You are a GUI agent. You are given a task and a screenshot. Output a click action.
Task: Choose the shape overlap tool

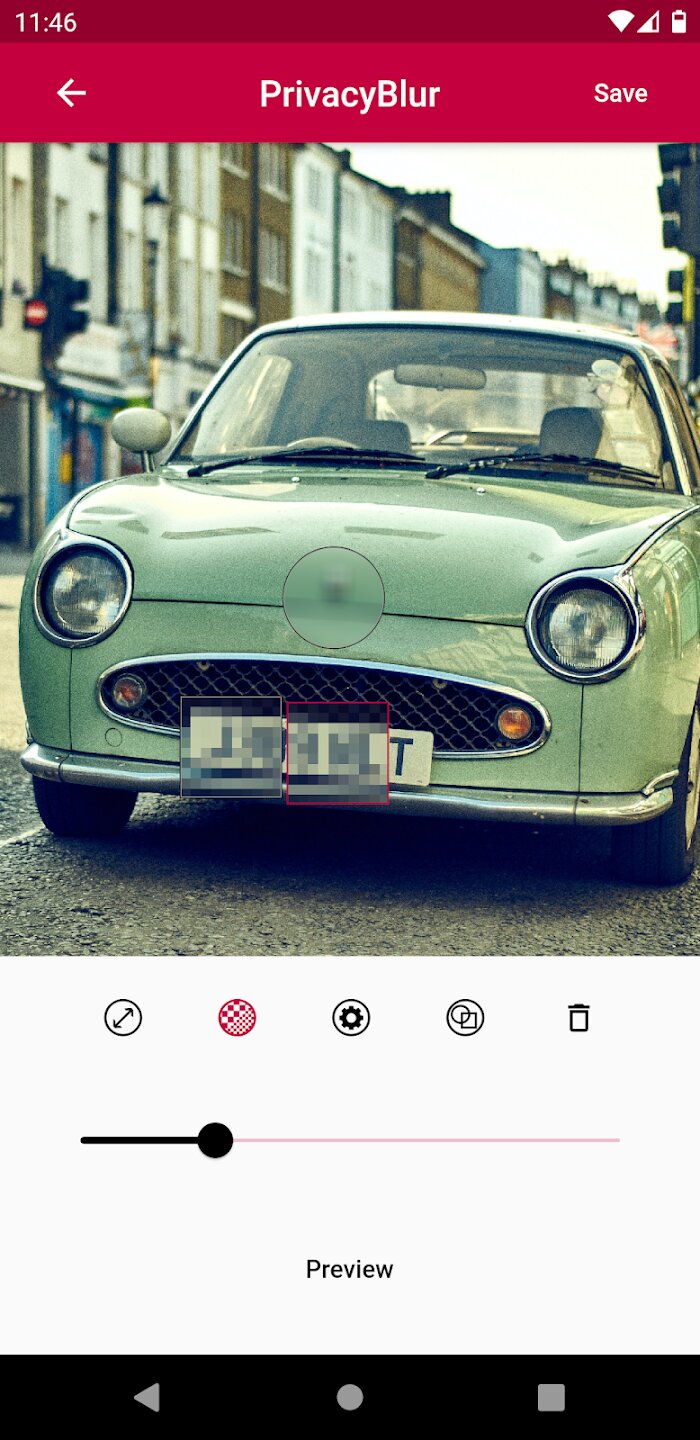point(465,1018)
